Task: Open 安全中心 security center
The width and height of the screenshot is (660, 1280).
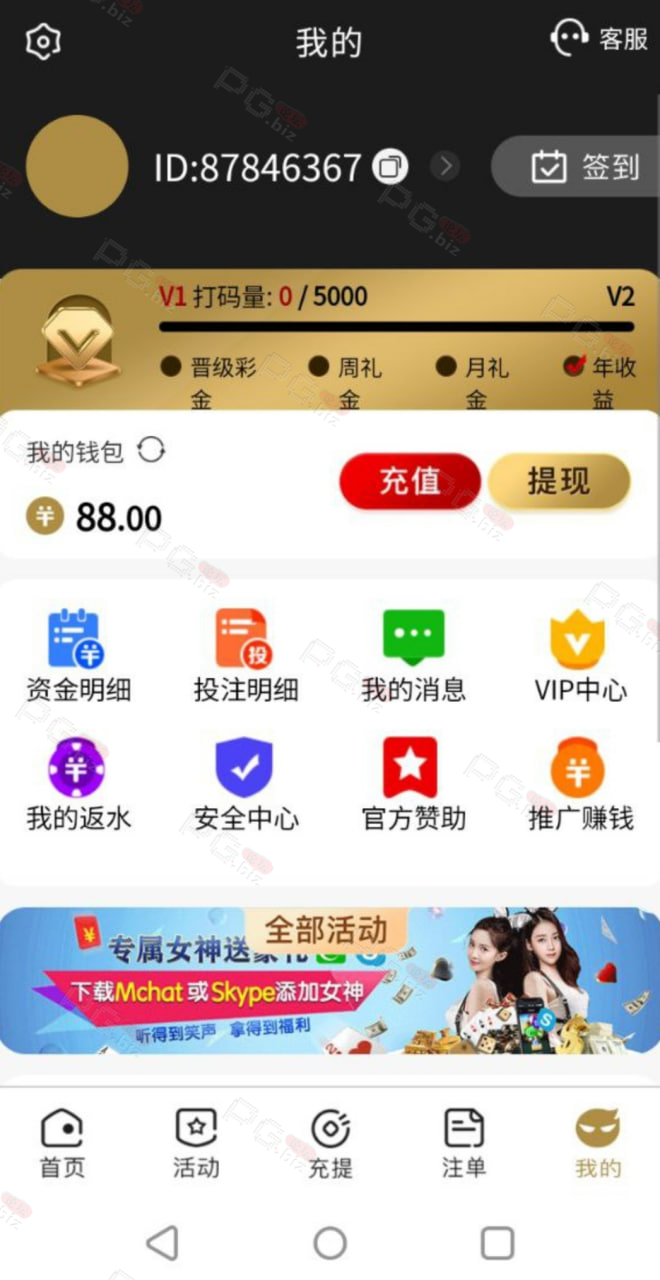Action: (245, 785)
